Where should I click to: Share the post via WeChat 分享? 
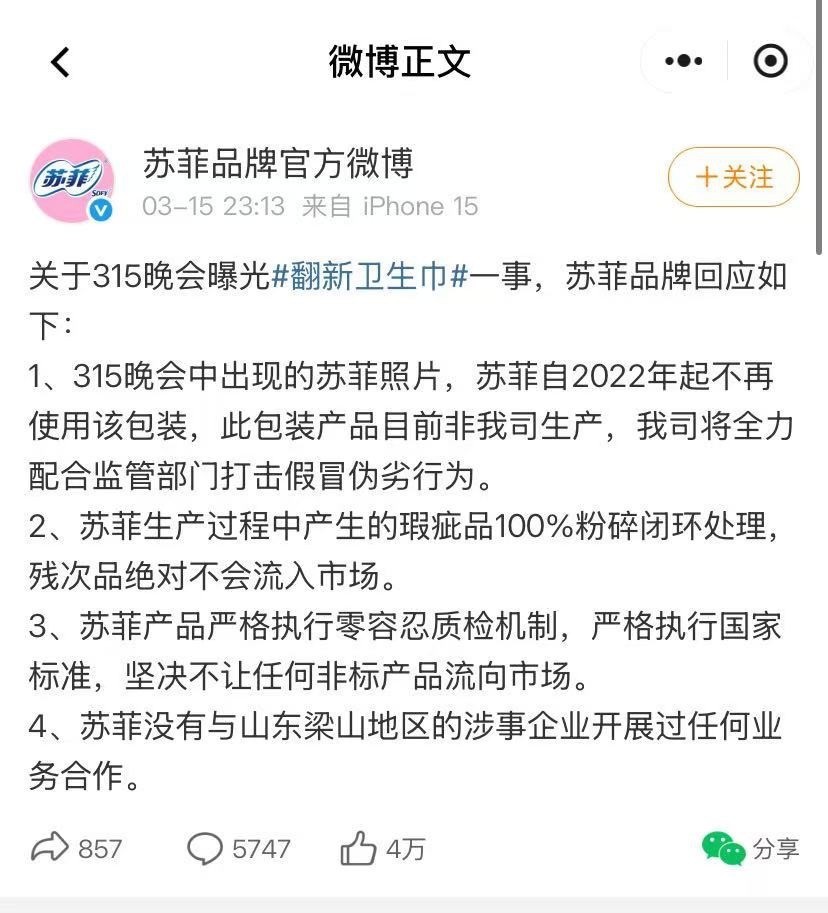click(x=750, y=849)
